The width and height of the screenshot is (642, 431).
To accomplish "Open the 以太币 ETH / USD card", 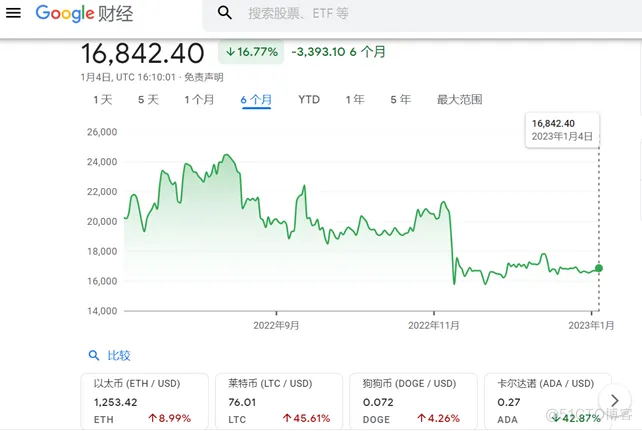I will tap(144, 401).
